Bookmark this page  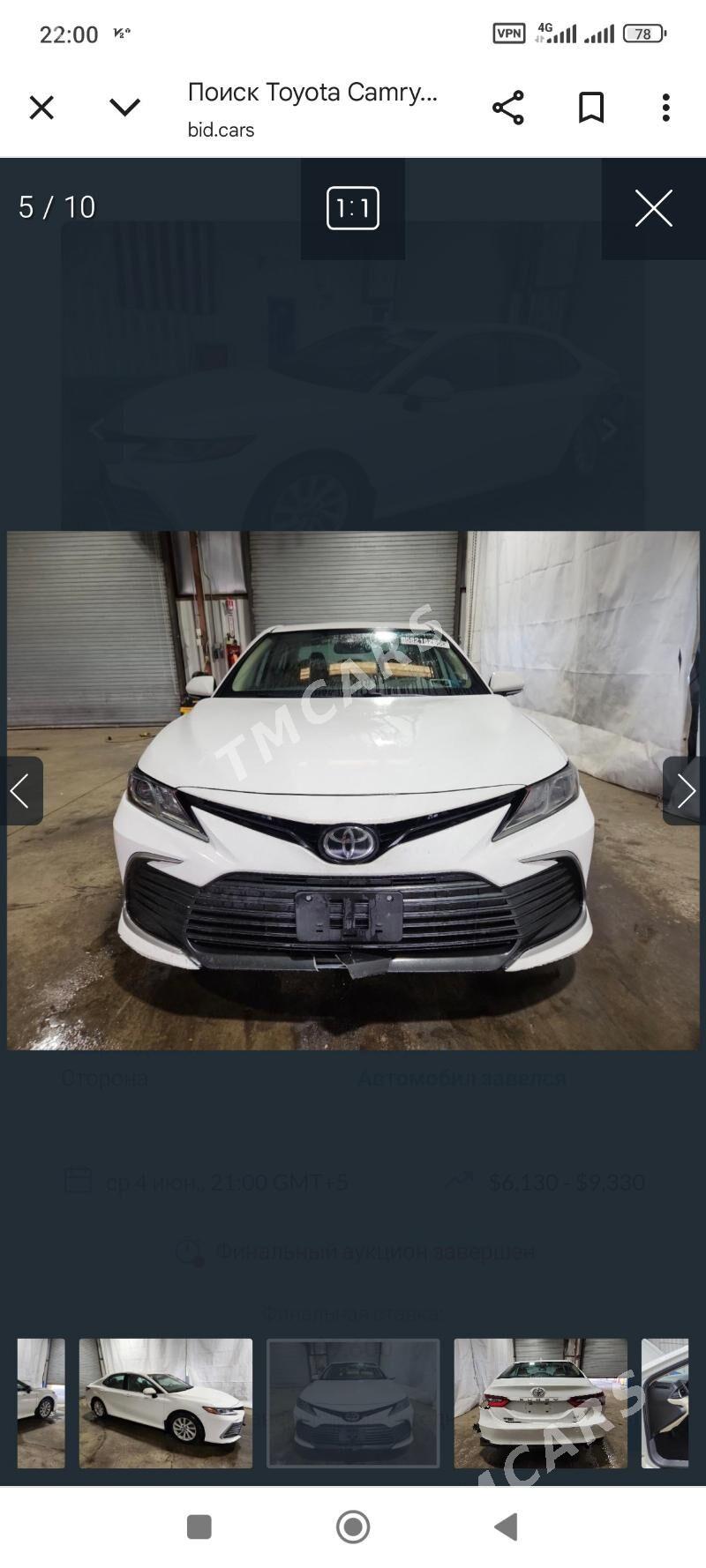(x=591, y=108)
